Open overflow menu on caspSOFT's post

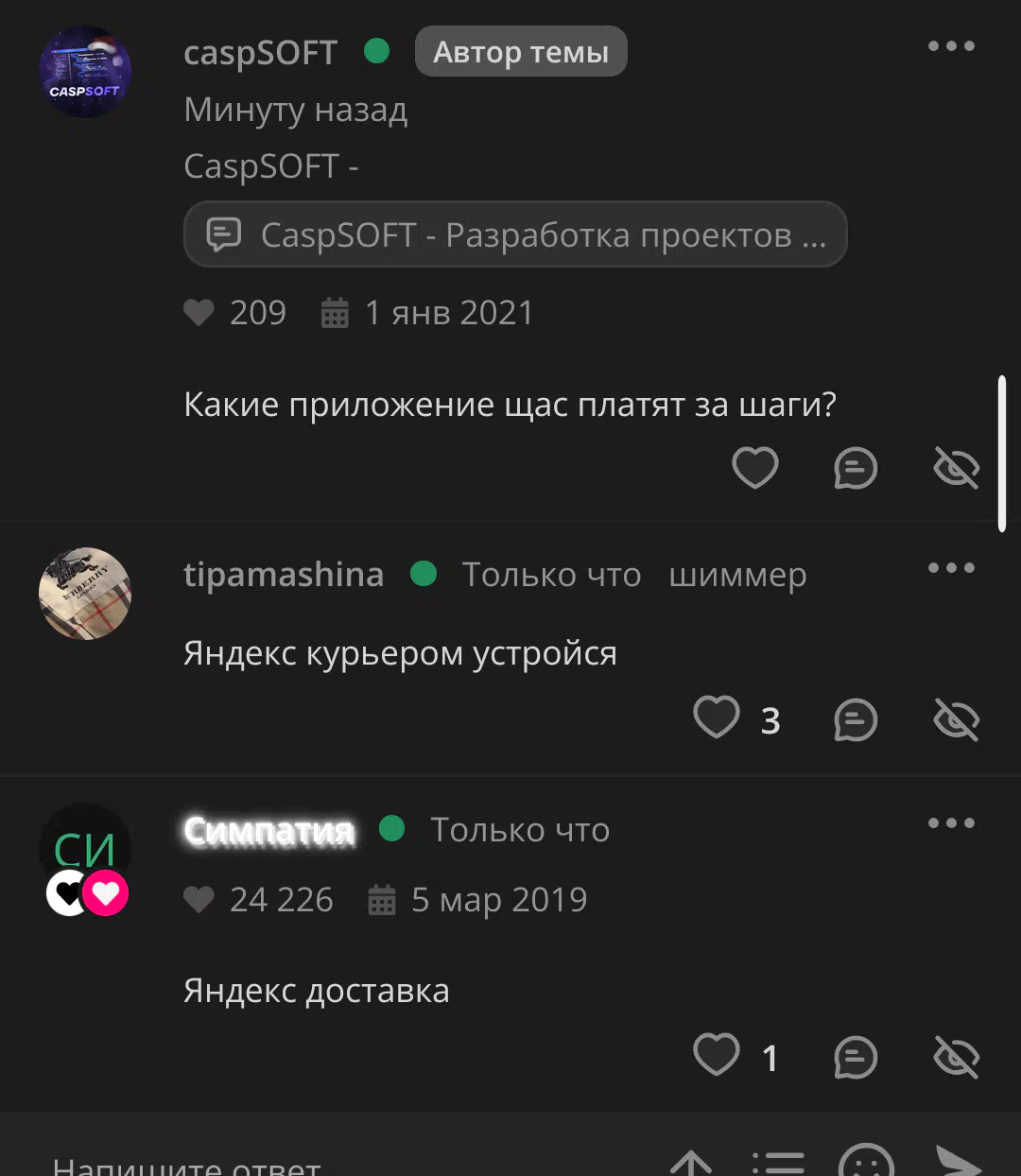[950, 46]
